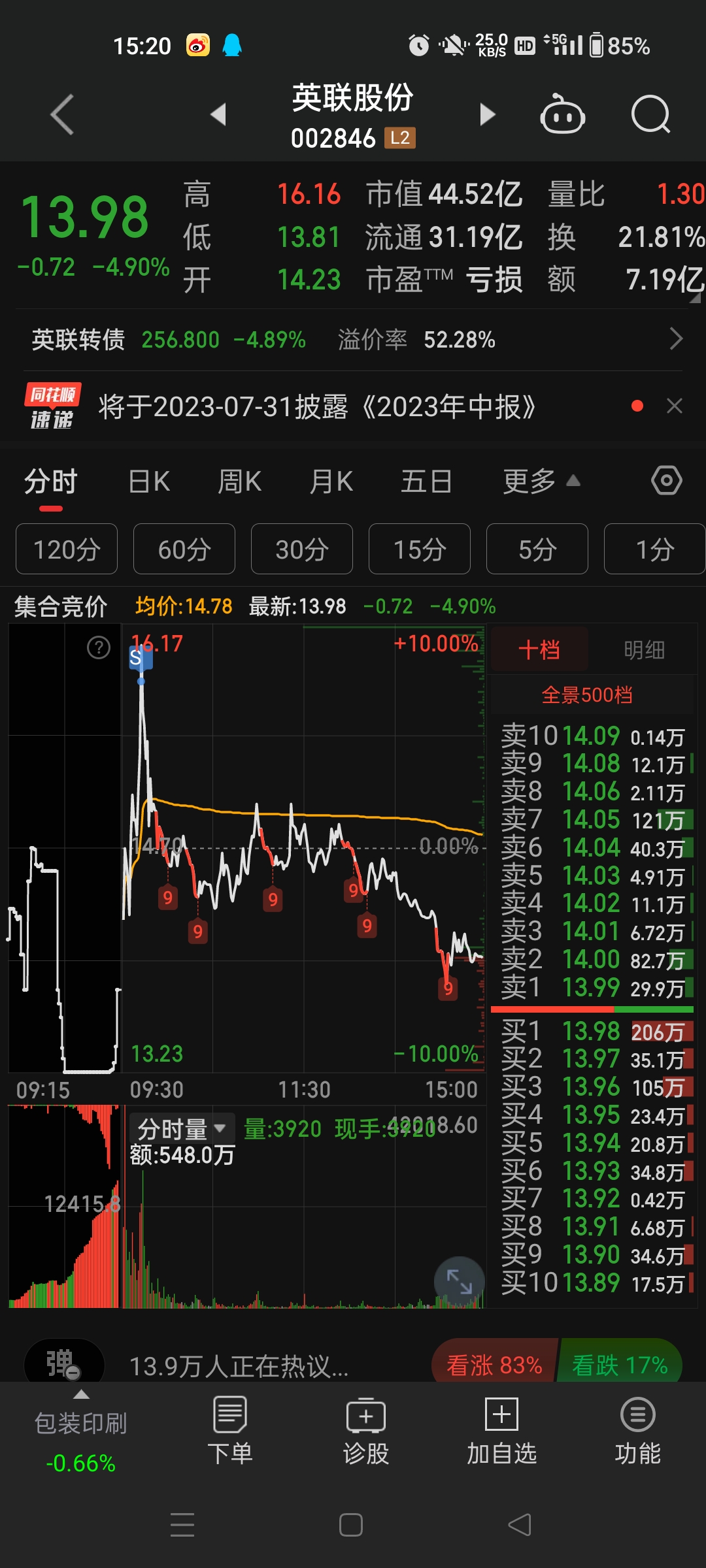This screenshot has width=706, height=1568.
Task: Open stock search
Action: point(651,115)
